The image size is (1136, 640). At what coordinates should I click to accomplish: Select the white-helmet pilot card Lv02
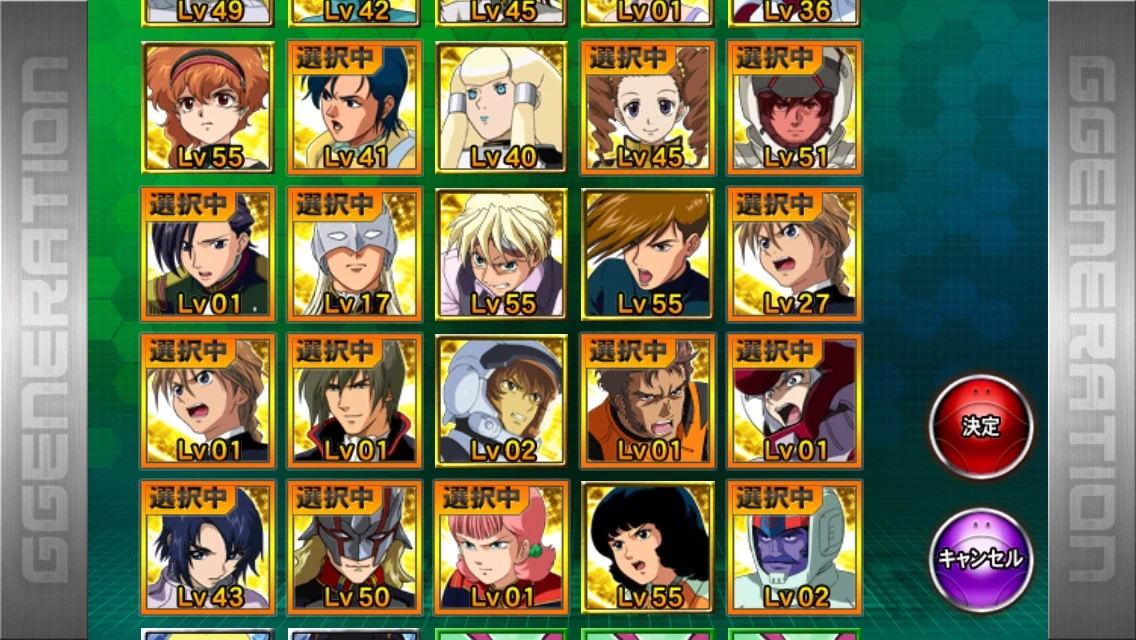(502, 401)
